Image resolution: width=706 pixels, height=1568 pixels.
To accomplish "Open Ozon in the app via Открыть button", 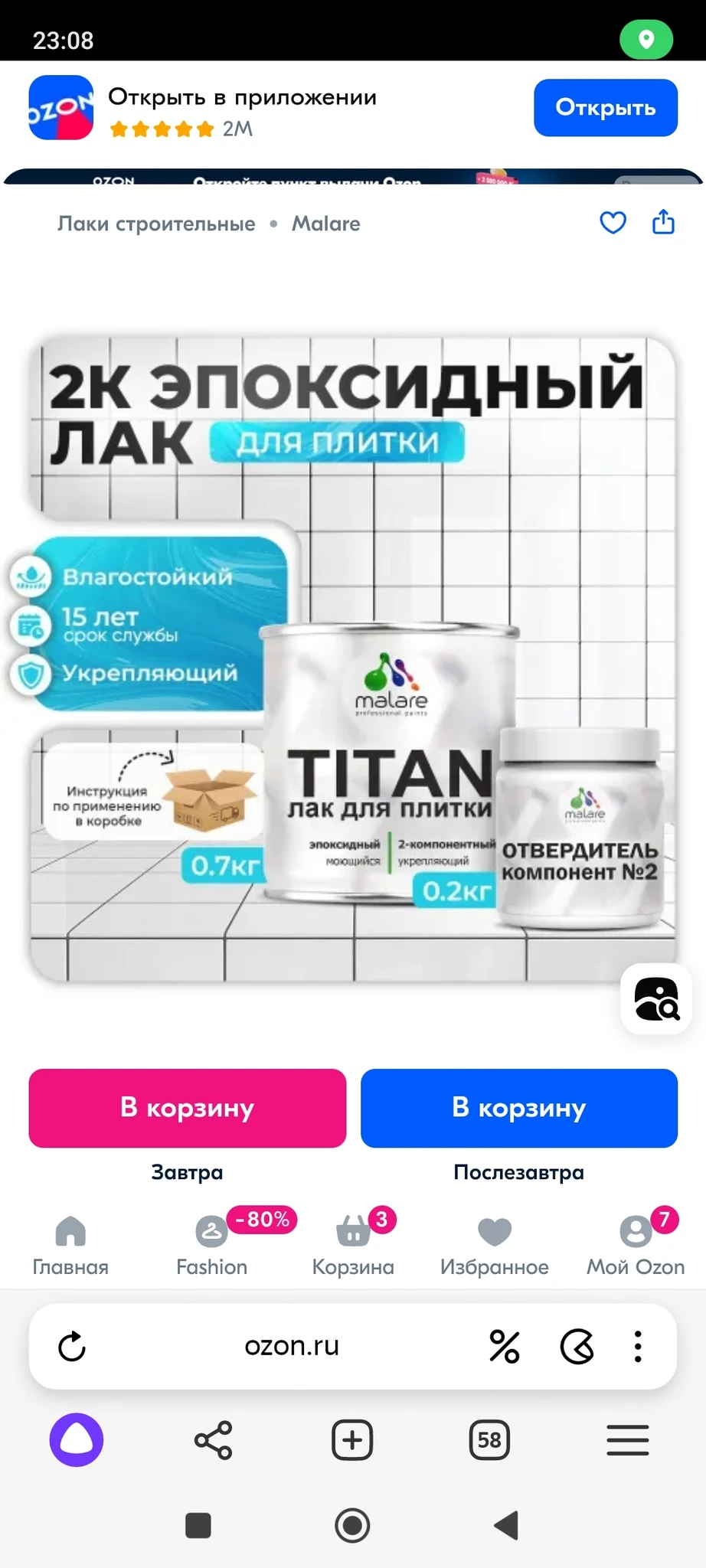I will 605,107.
